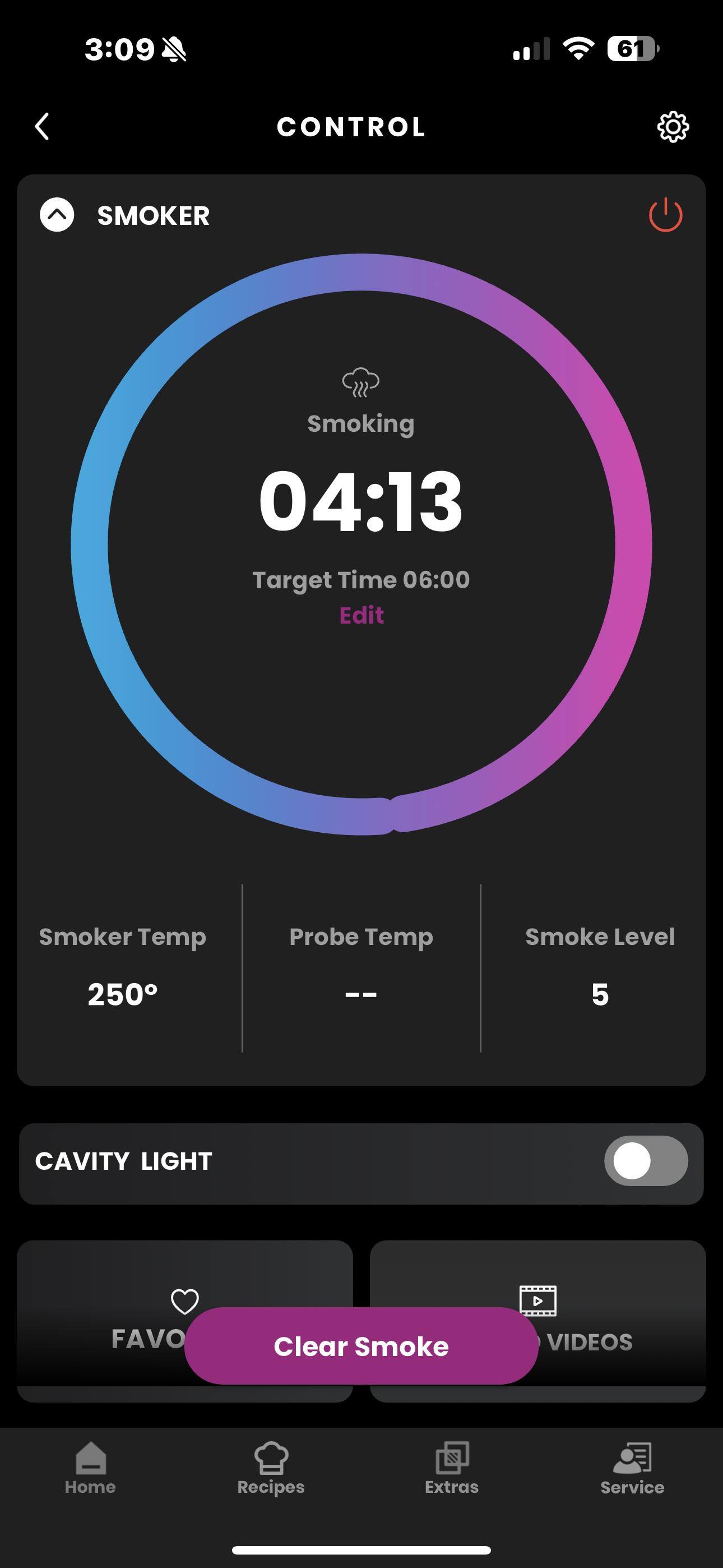Open the settings gear
Screen dimensions: 723x1568
tap(673, 127)
